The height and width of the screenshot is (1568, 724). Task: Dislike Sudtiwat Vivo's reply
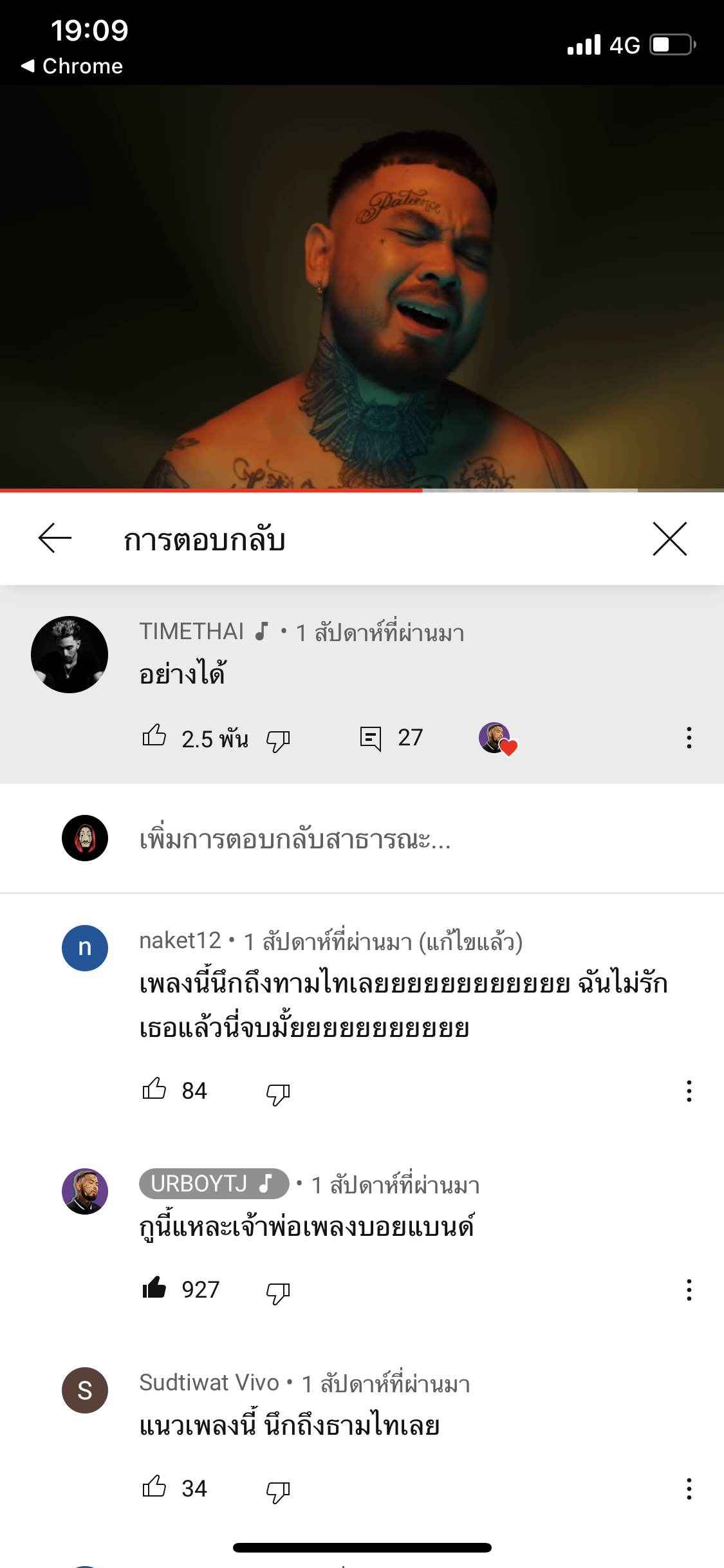coord(278,1491)
